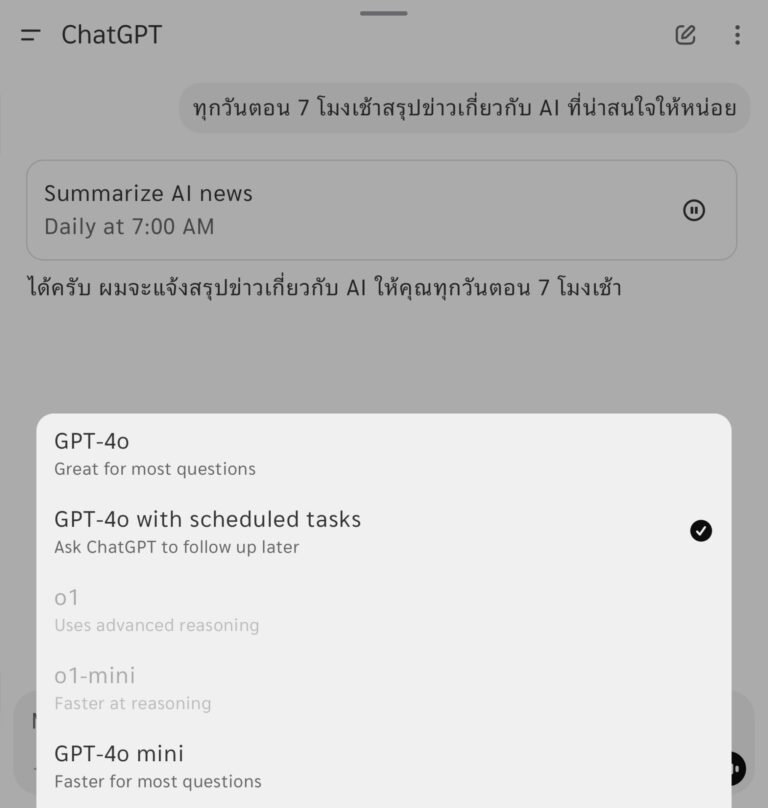Tap the drag handle at the top
The height and width of the screenshot is (808, 768).
click(383, 12)
